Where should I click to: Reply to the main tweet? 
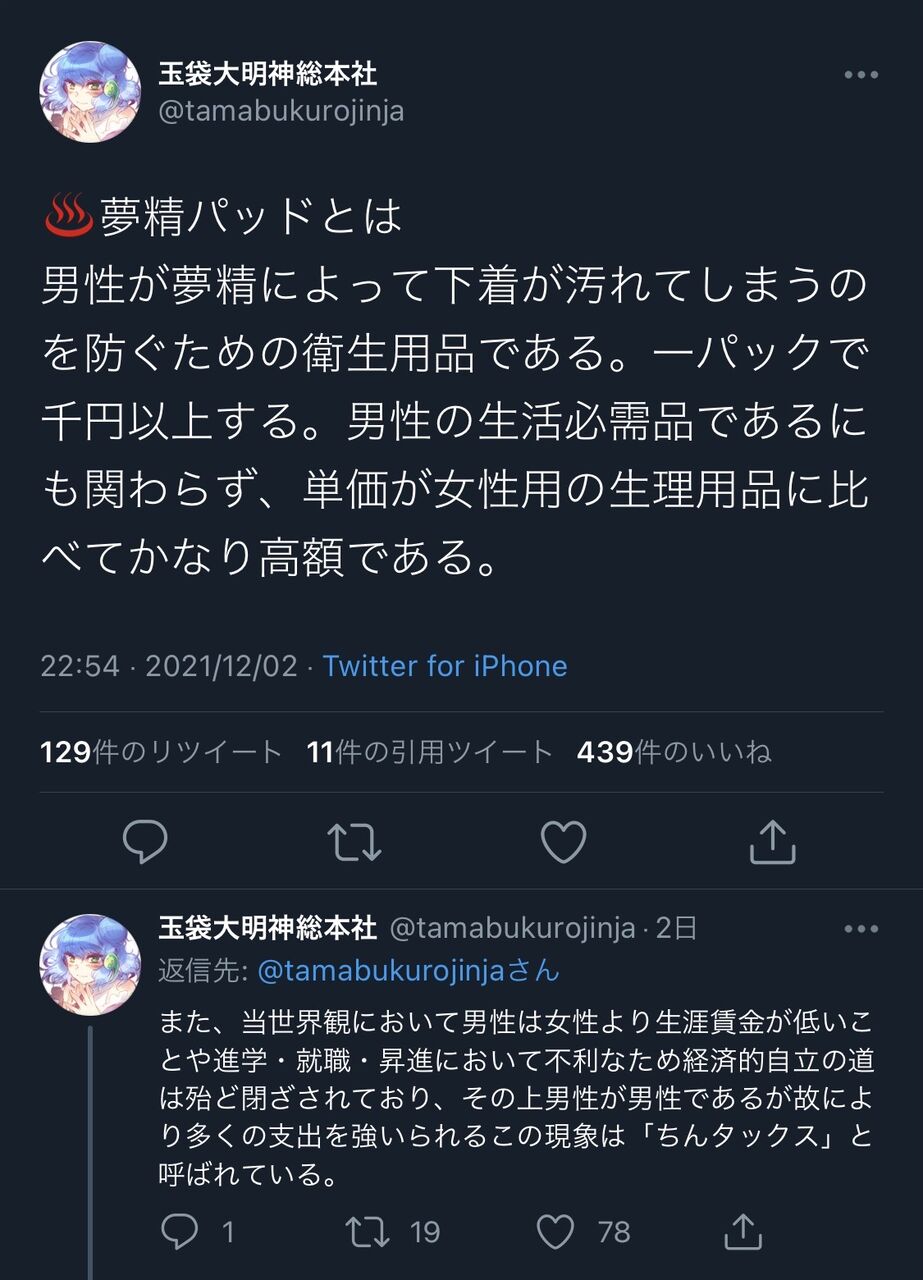[x=145, y=842]
